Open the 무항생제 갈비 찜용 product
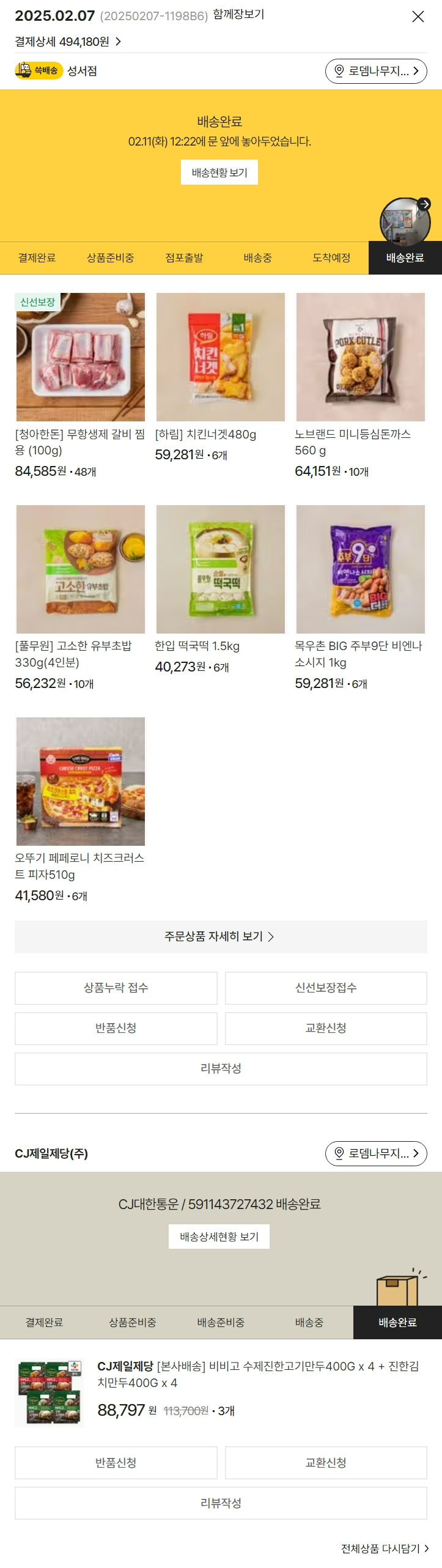The width and height of the screenshot is (442, 1568). tap(81, 357)
